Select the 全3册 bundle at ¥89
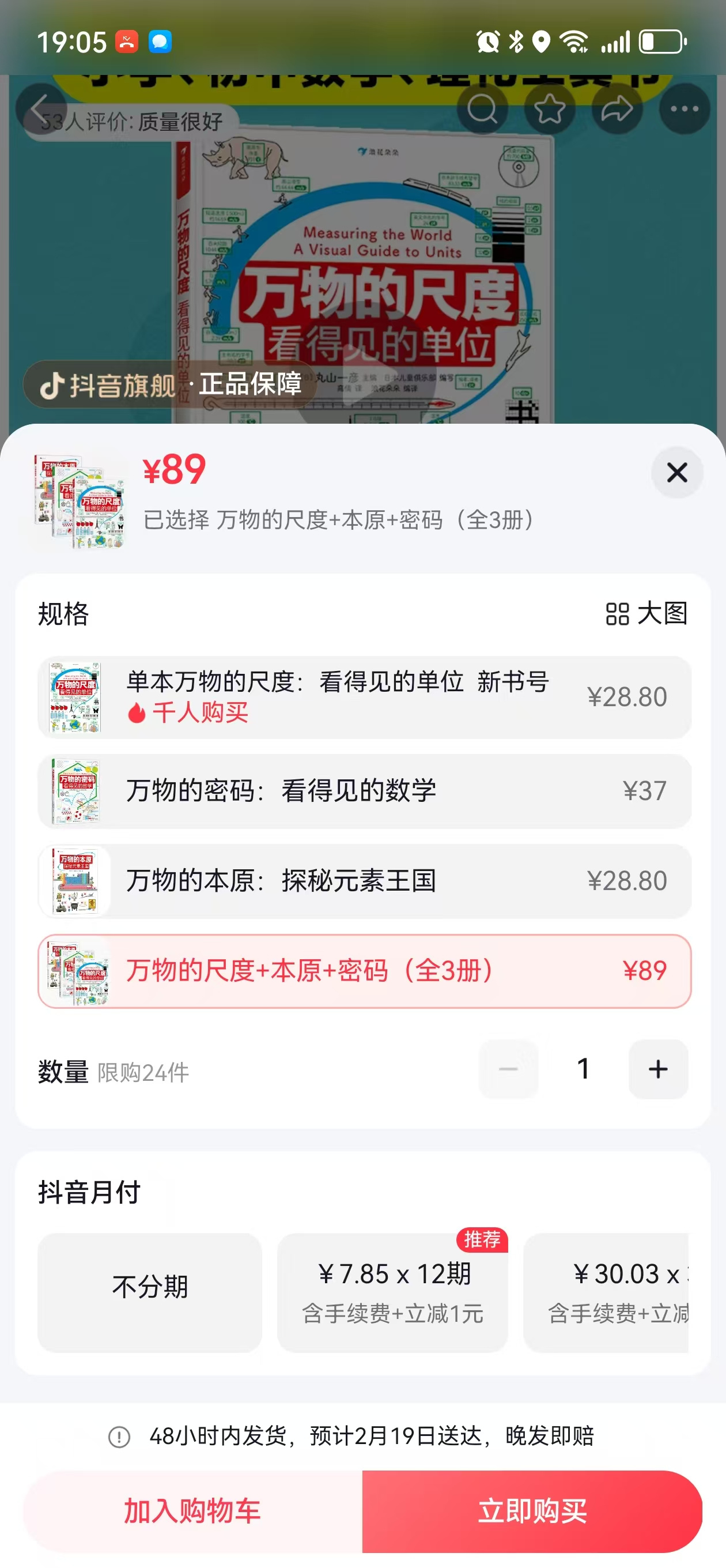 364,971
